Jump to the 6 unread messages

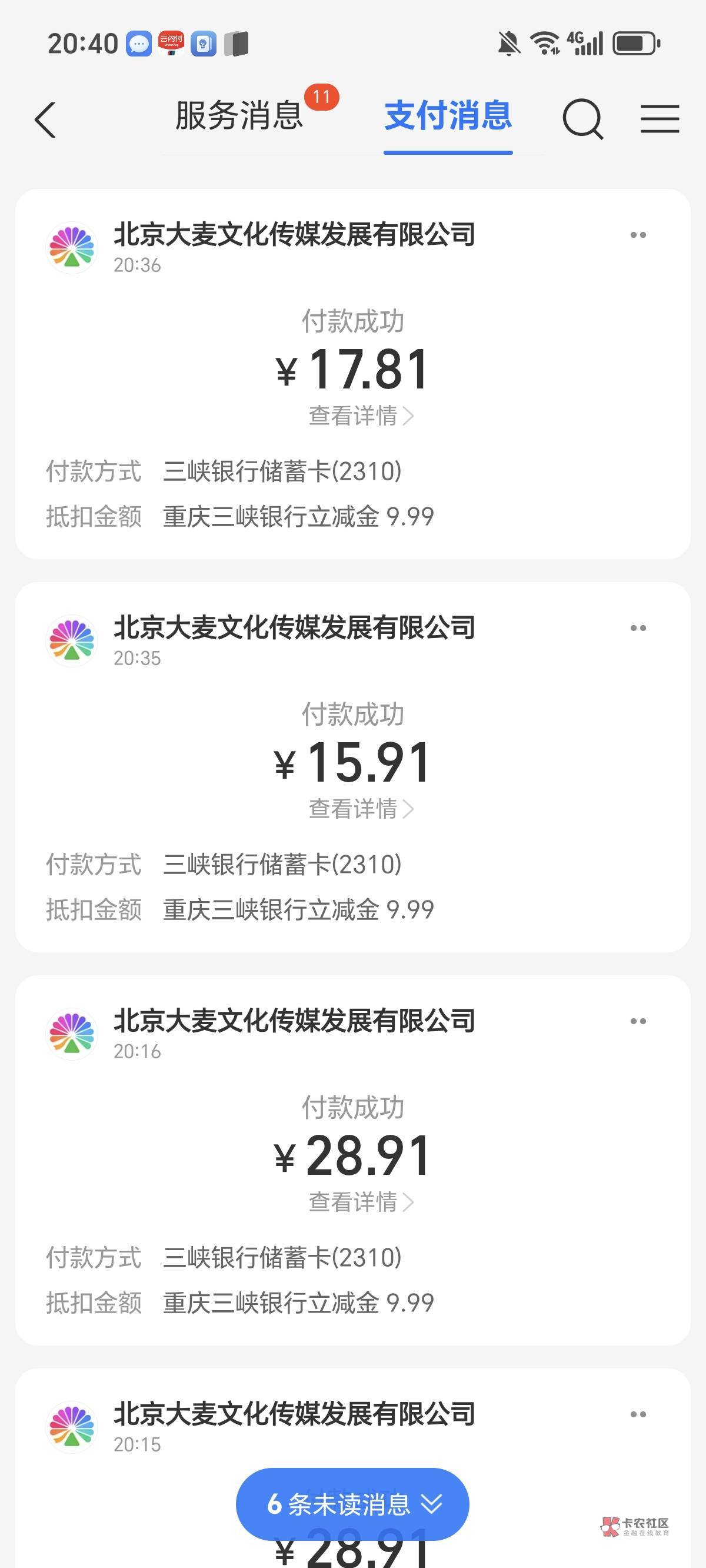(352, 1504)
